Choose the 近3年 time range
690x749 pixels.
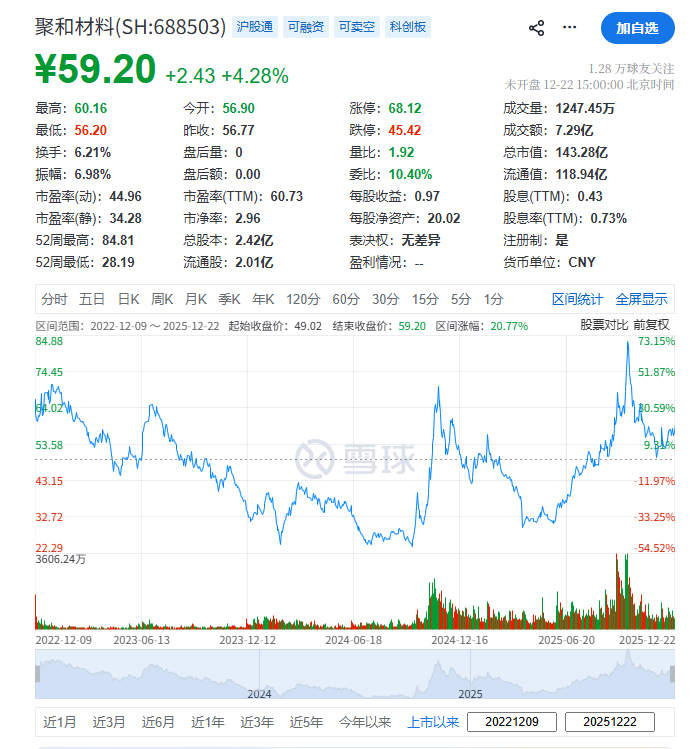[x=257, y=722]
